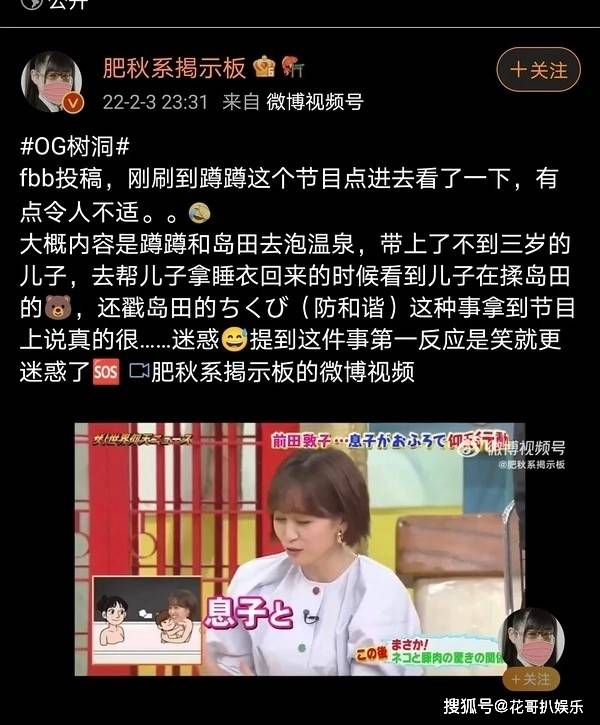The image size is (600, 725).
Task: Play the embedded Weibo video
Action: point(300,548)
